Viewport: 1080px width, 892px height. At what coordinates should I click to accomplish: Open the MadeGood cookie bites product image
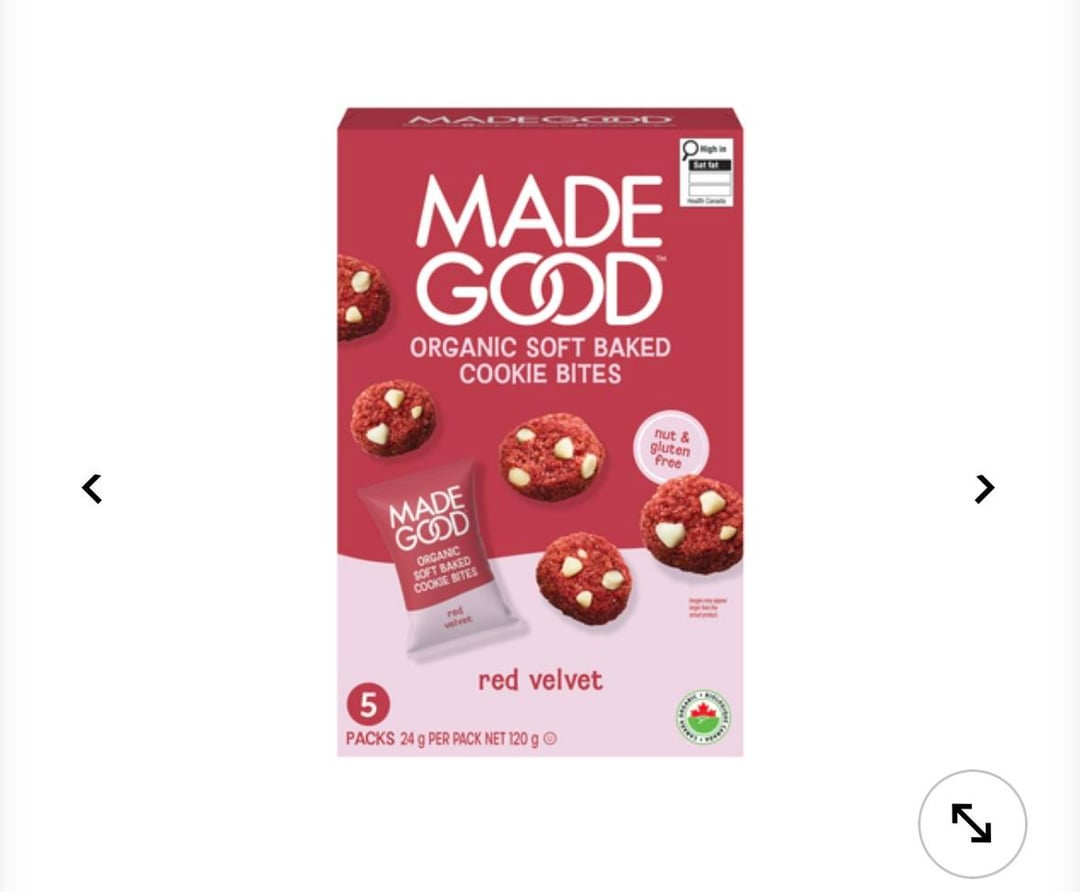[540, 432]
